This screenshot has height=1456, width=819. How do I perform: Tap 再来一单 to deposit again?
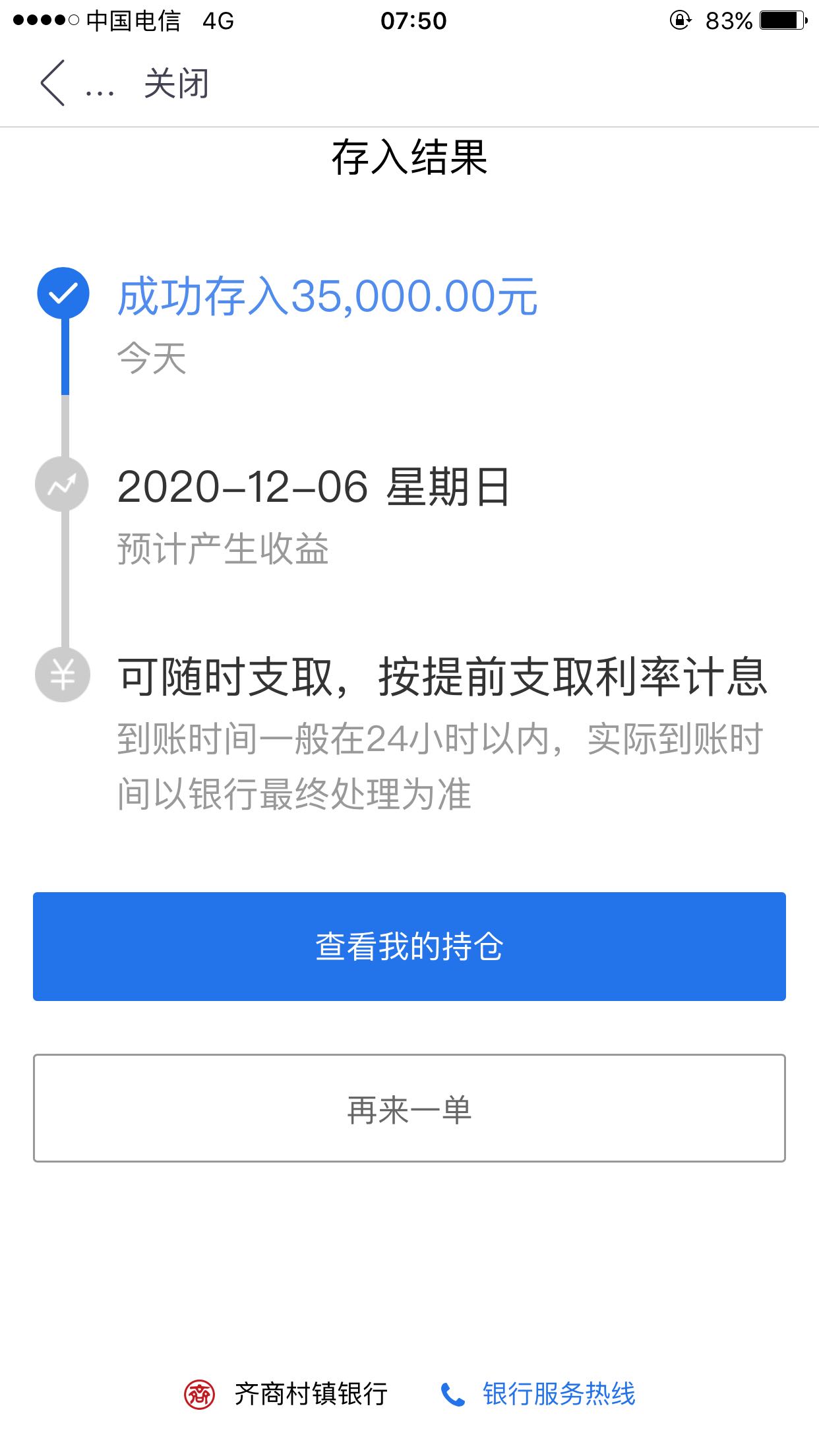(x=409, y=1108)
